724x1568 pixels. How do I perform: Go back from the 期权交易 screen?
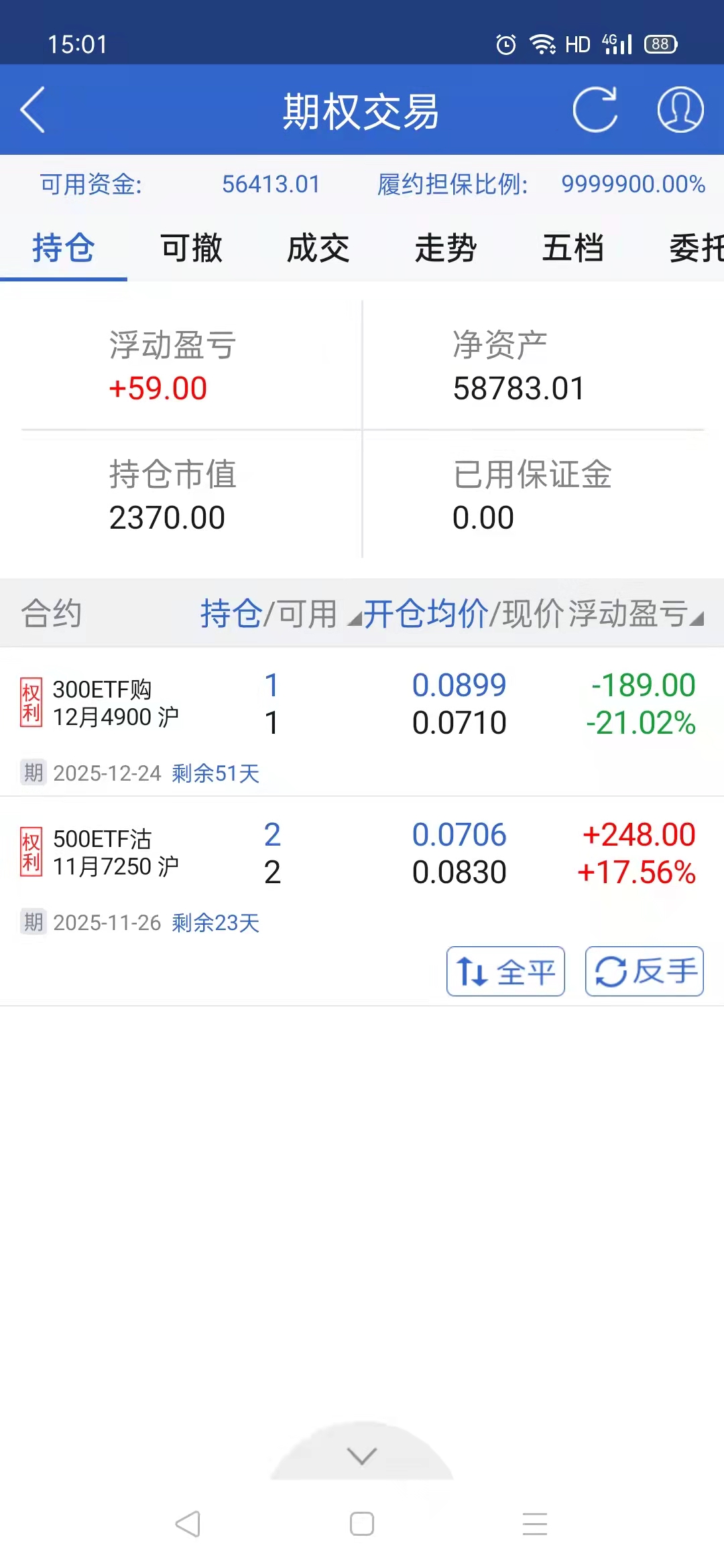pos(32,110)
